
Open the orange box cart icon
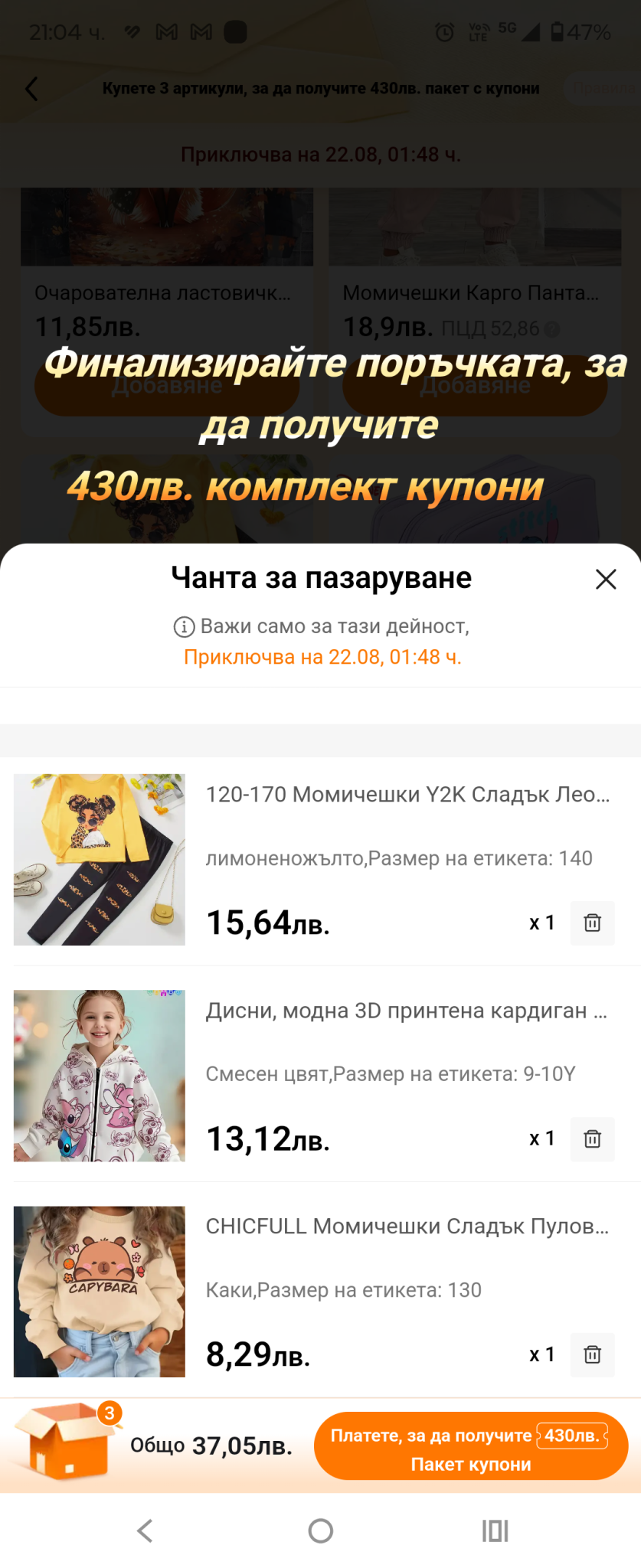click(65, 1441)
